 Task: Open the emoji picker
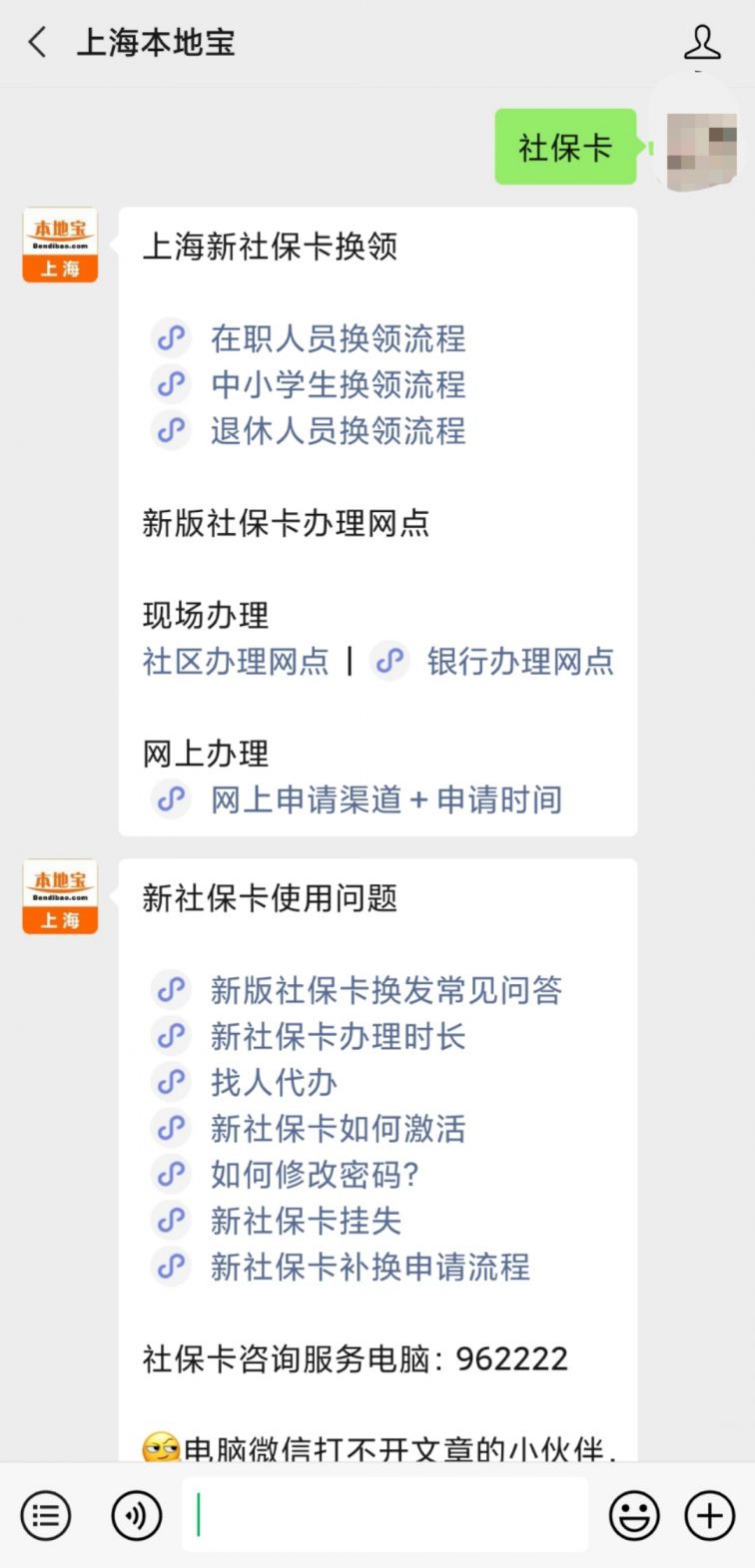click(x=634, y=1516)
